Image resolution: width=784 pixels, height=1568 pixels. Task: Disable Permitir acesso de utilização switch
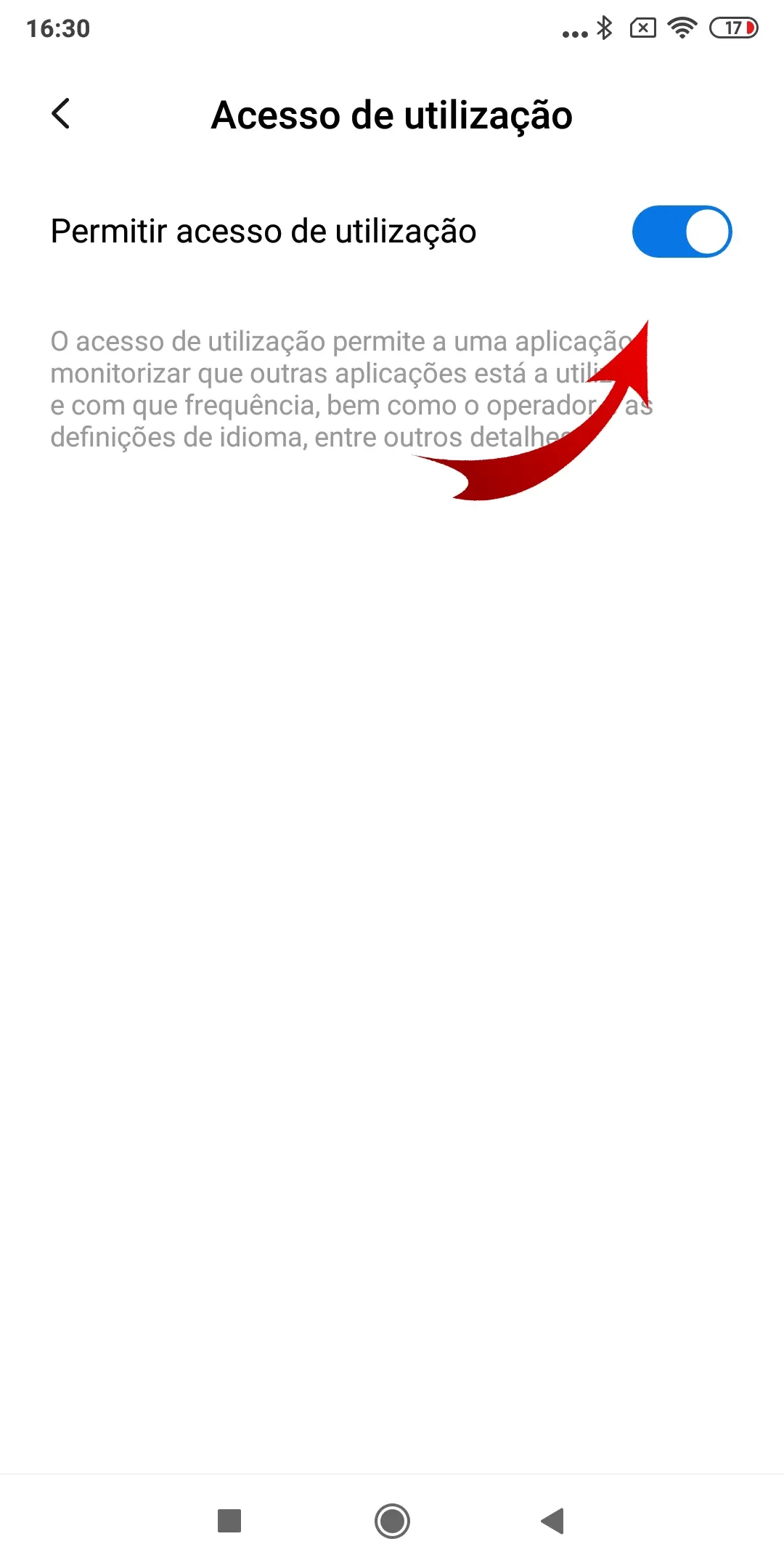click(x=681, y=232)
